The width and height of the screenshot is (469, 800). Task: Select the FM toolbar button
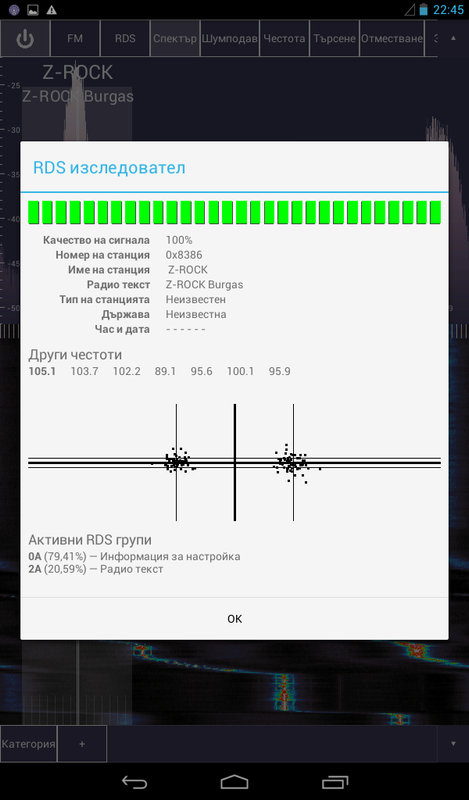click(x=75, y=38)
